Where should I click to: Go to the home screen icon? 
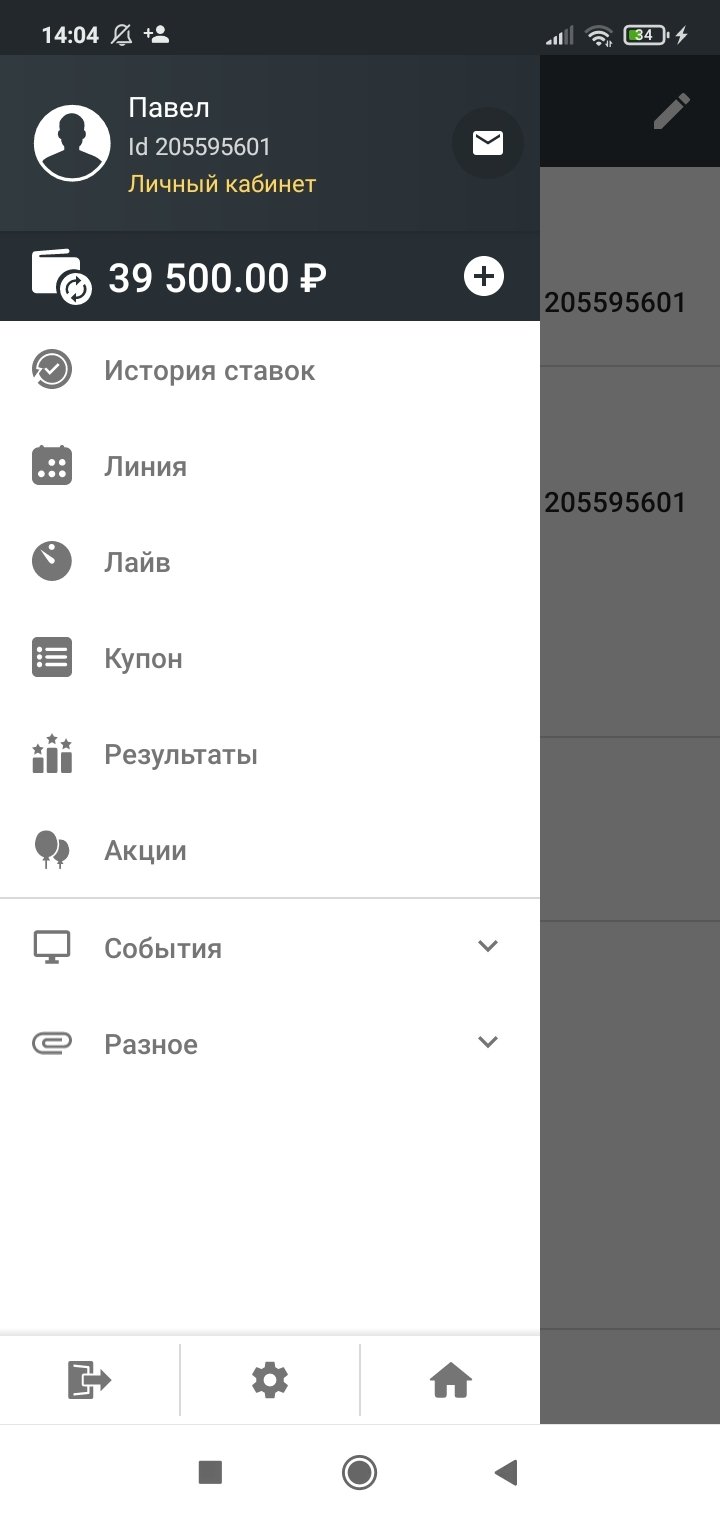pos(450,1380)
